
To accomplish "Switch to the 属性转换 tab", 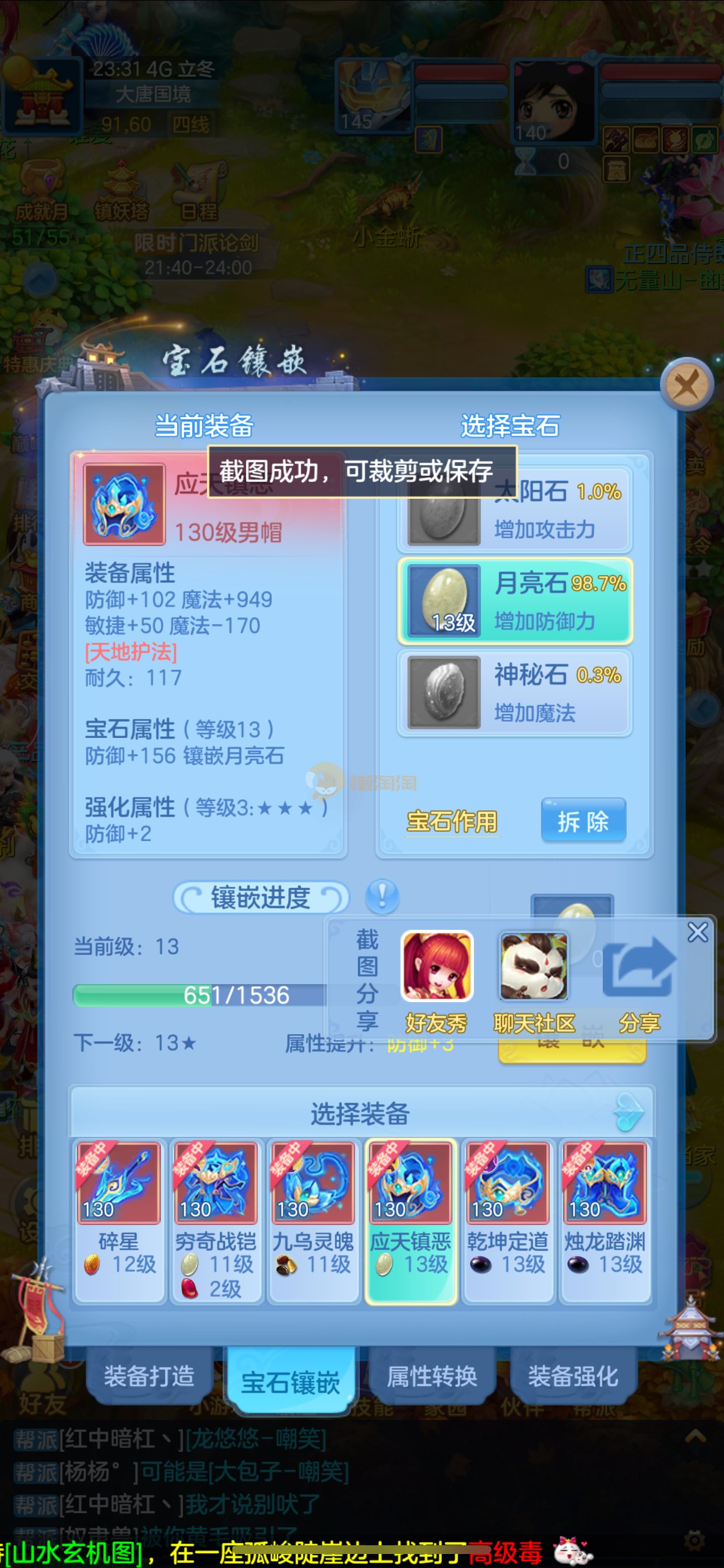I will 432,1377.
